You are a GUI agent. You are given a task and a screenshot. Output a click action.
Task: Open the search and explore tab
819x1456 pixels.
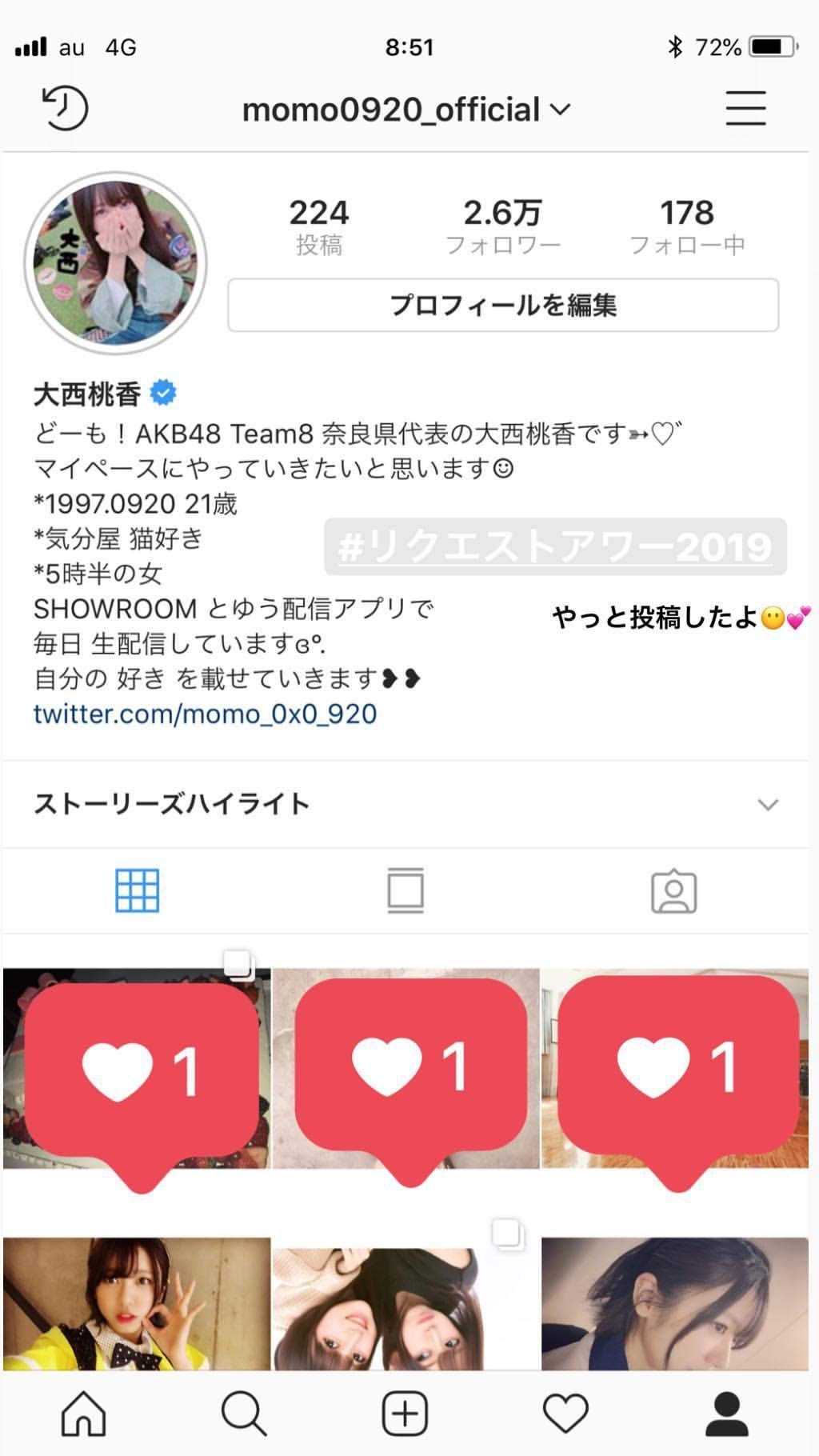click(x=244, y=1413)
